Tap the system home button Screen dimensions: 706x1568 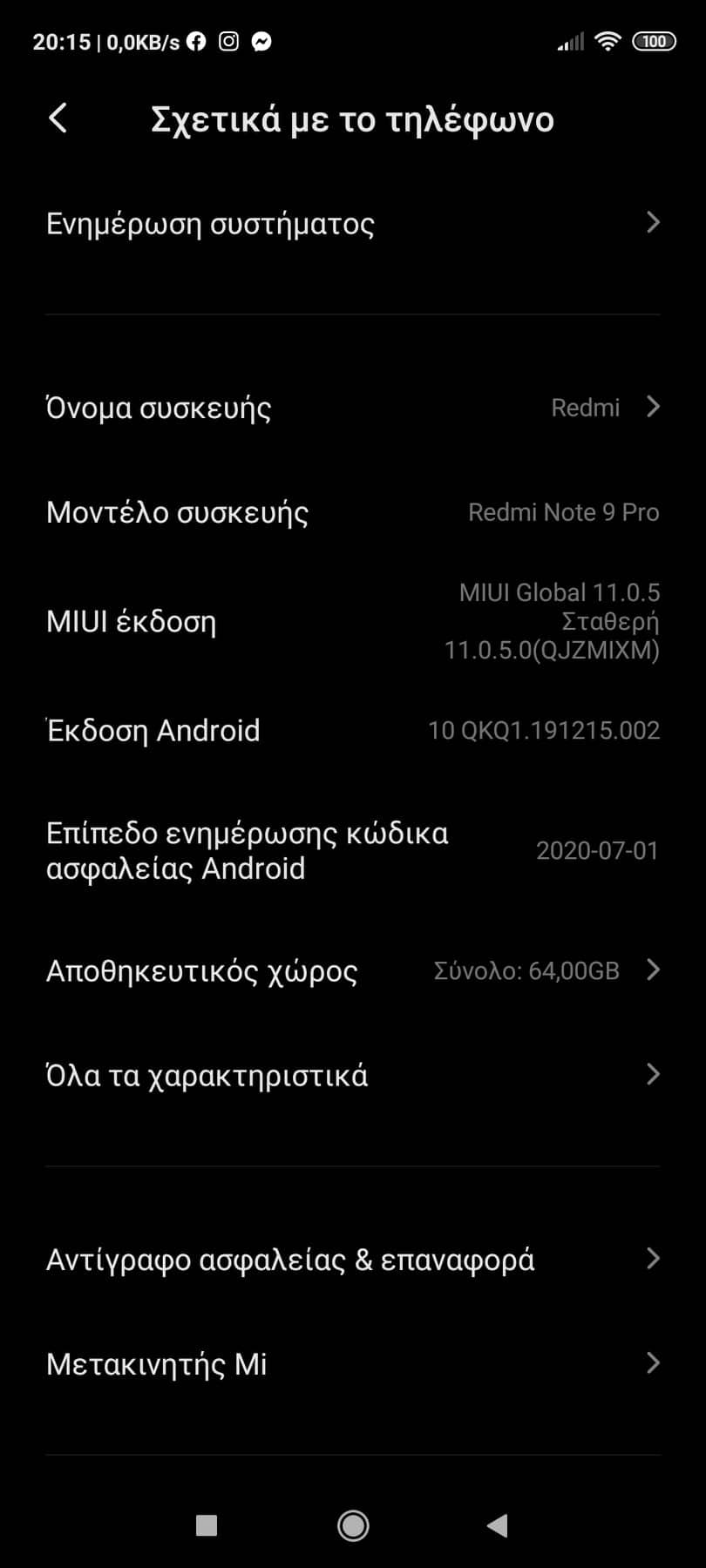[353, 1525]
